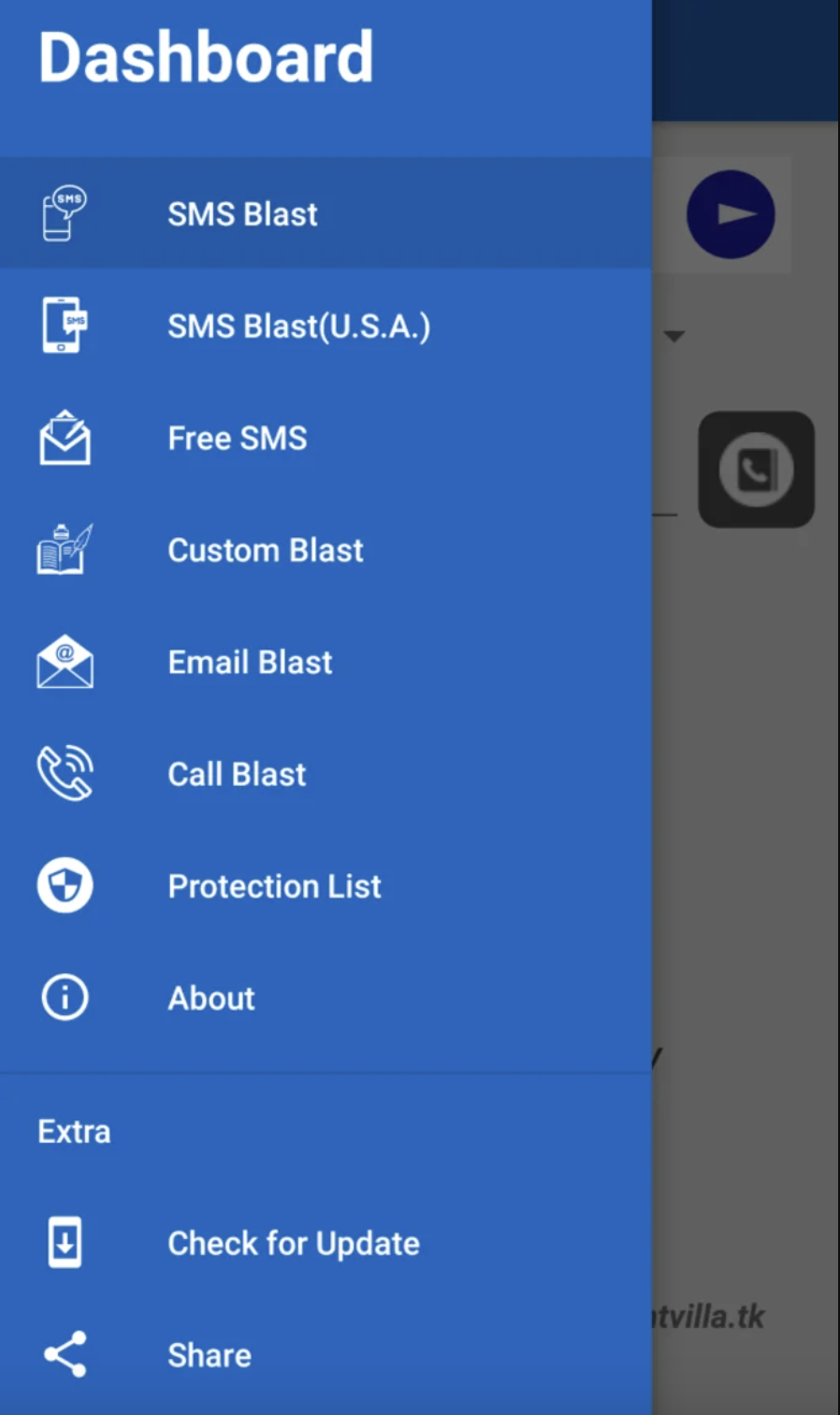Open the About menu entry
840x1415 pixels.
[x=210, y=997]
